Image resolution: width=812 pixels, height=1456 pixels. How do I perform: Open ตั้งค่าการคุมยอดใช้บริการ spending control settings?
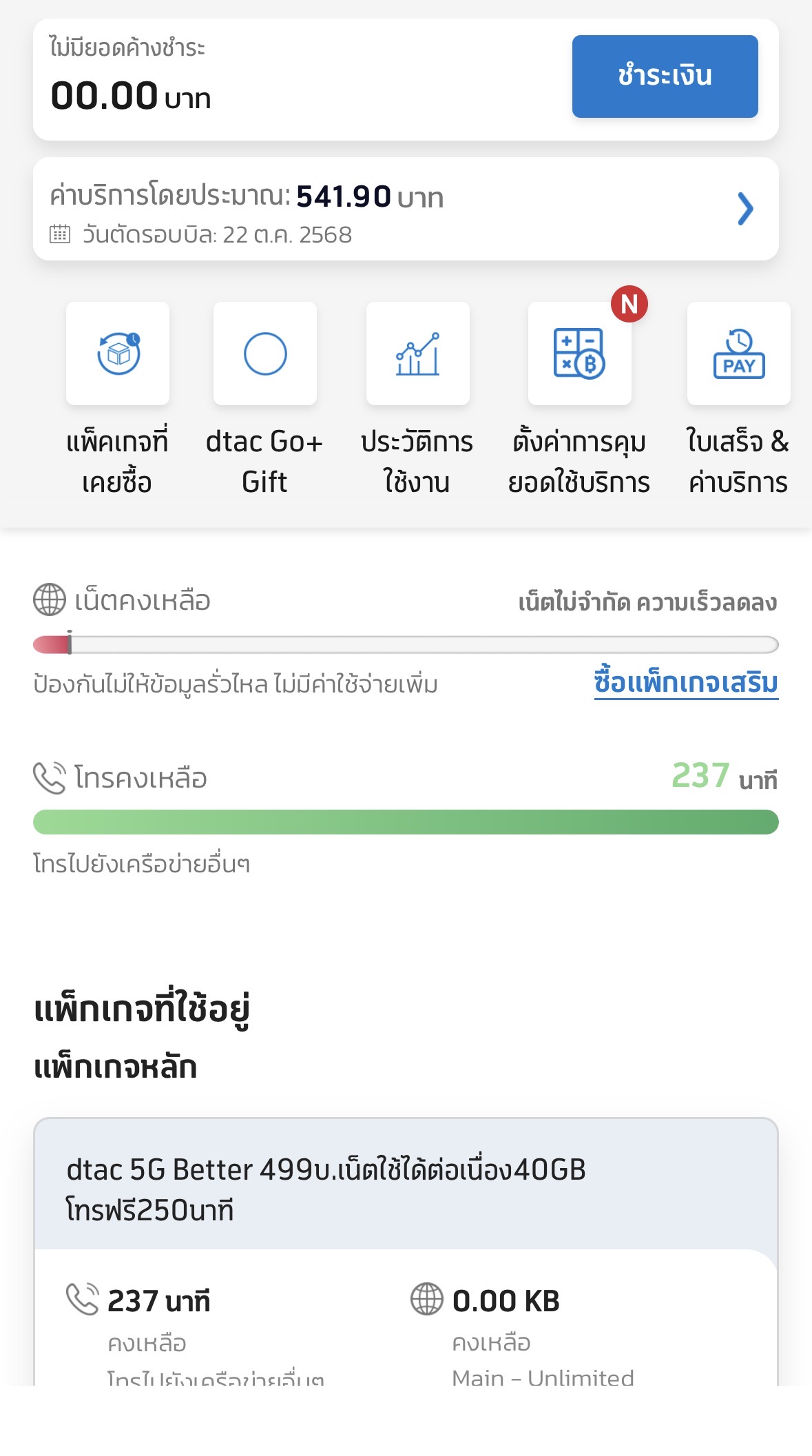click(579, 354)
